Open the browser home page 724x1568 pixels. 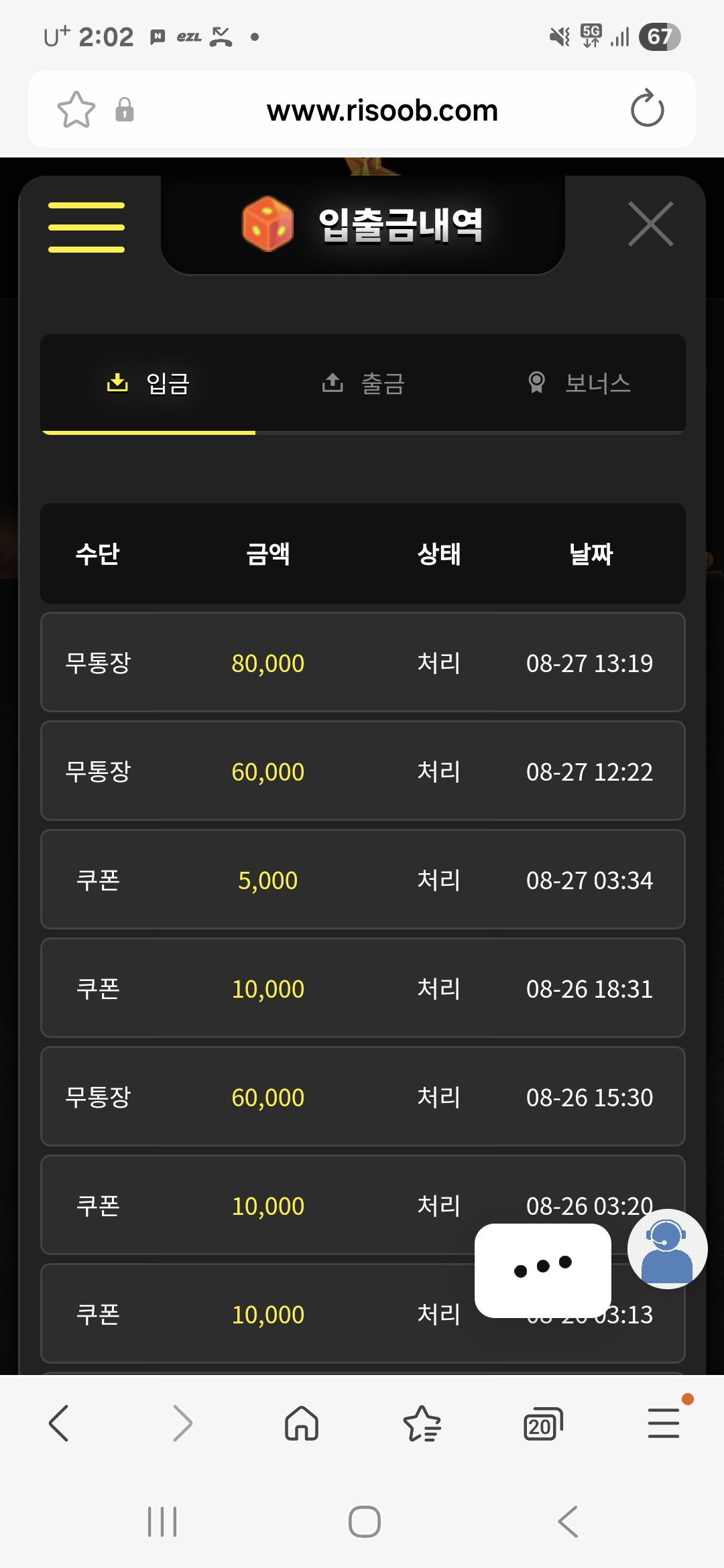[x=302, y=1423]
